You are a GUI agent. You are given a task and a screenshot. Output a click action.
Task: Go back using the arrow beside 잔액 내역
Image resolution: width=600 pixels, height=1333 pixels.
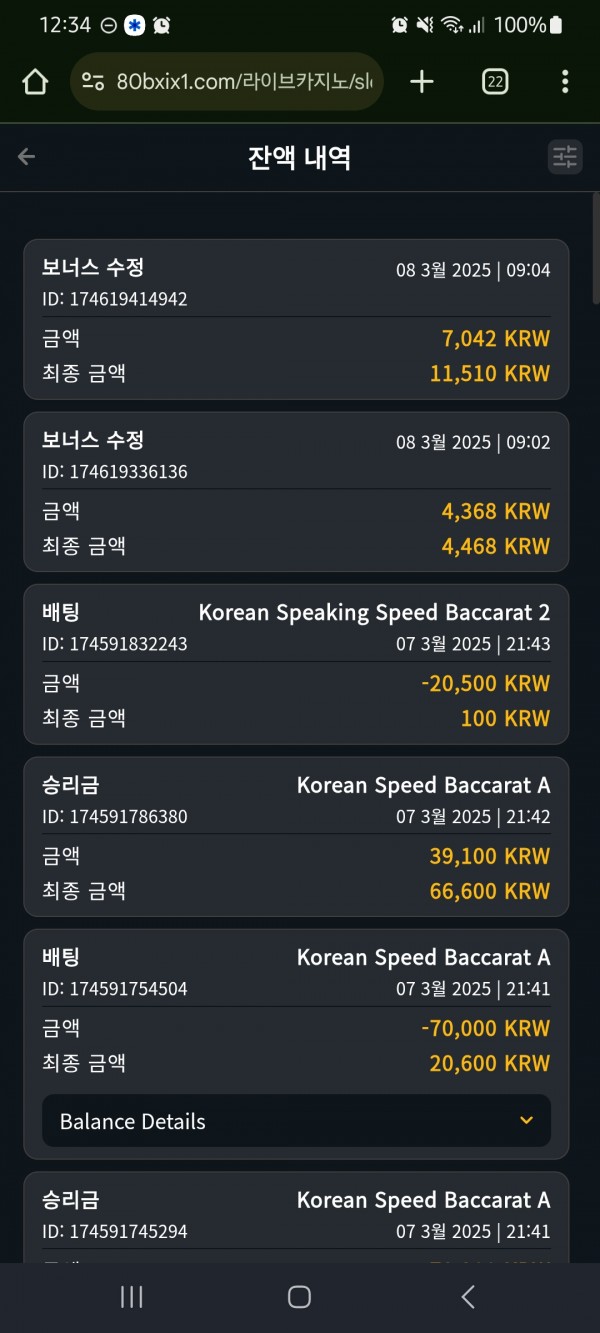click(27, 157)
